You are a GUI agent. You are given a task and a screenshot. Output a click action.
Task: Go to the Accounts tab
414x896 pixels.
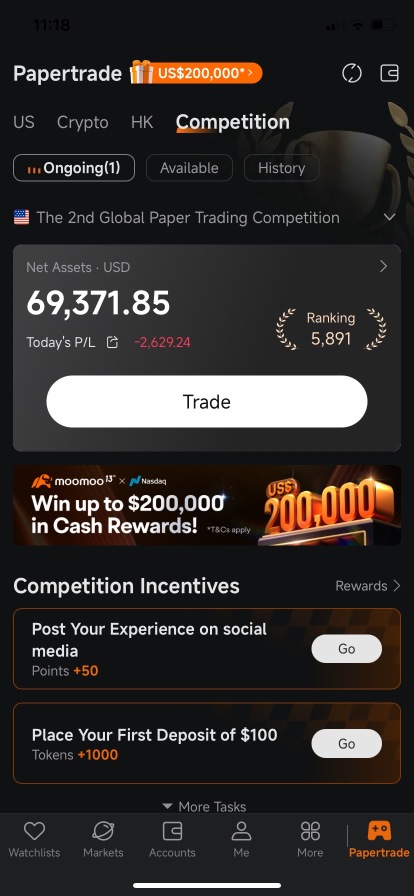(x=172, y=840)
